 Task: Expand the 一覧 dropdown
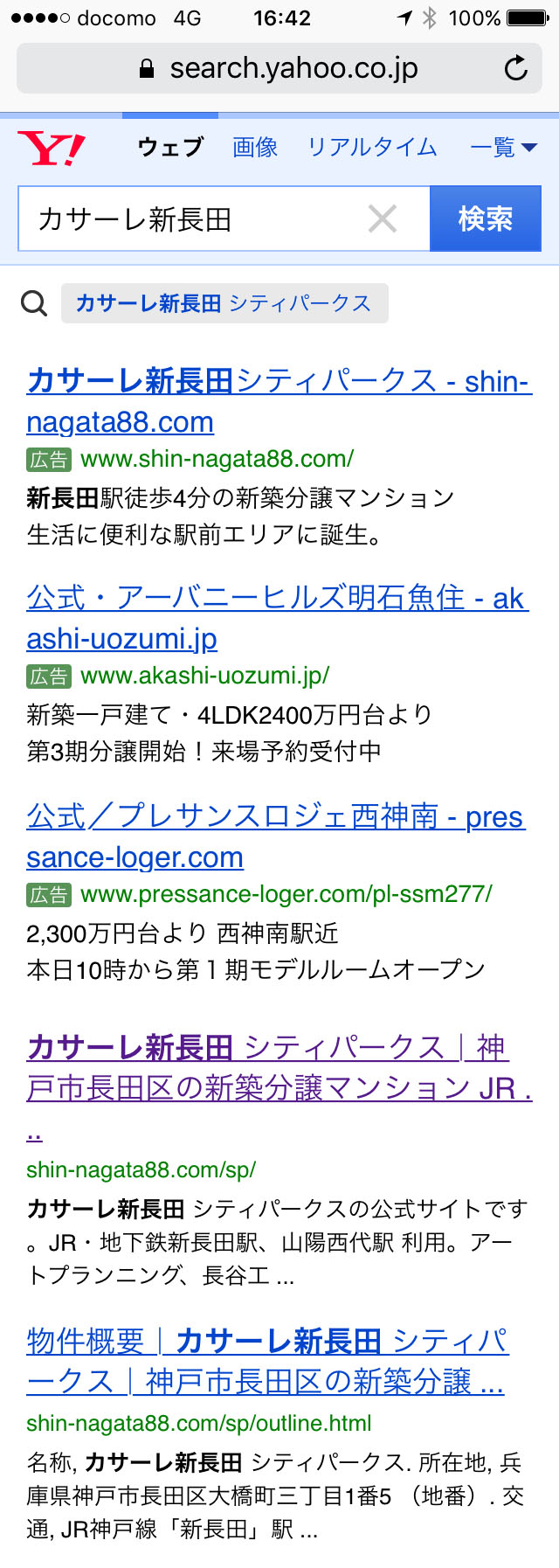pyautogui.click(x=503, y=147)
